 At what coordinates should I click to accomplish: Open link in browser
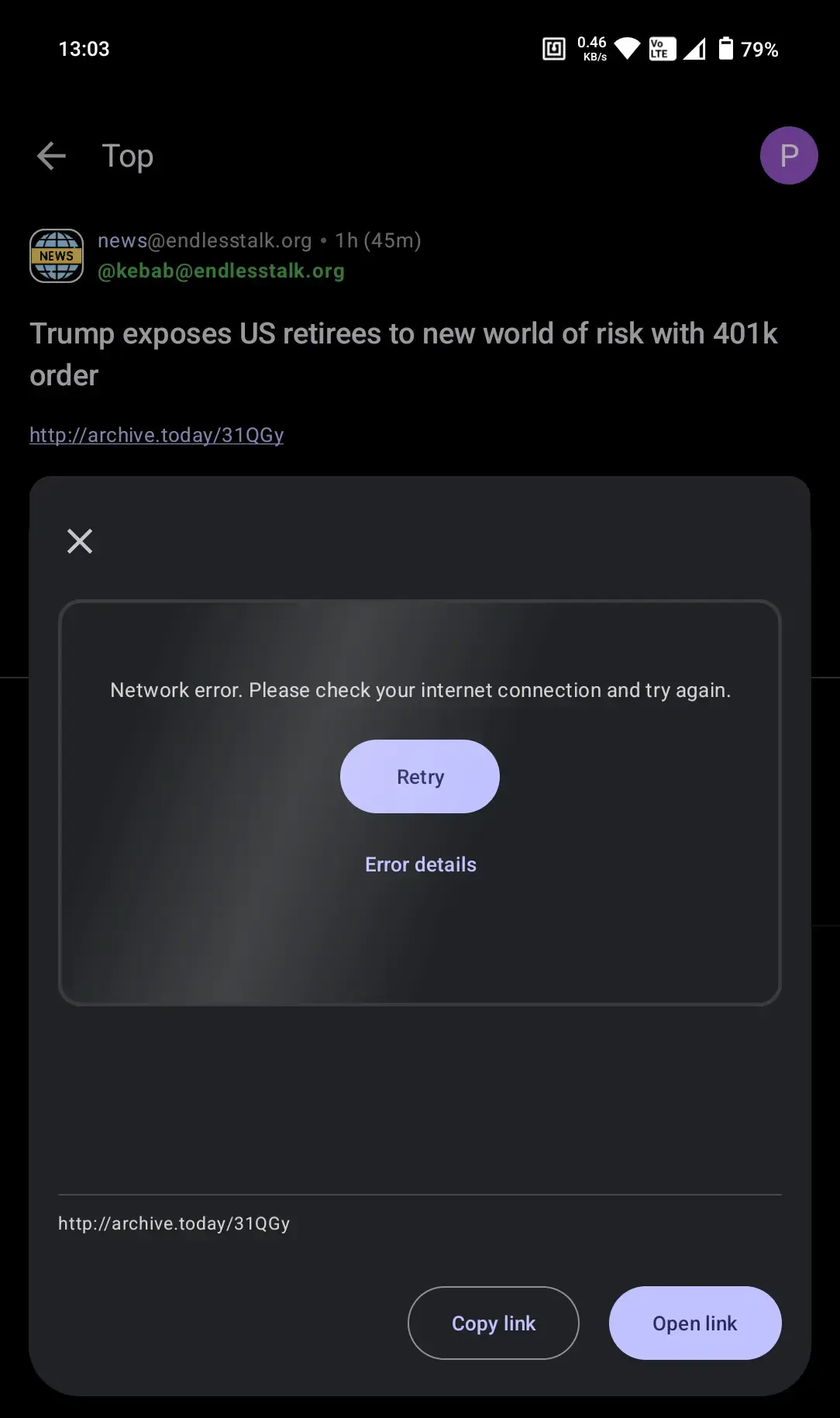click(x=695, y=1323)
